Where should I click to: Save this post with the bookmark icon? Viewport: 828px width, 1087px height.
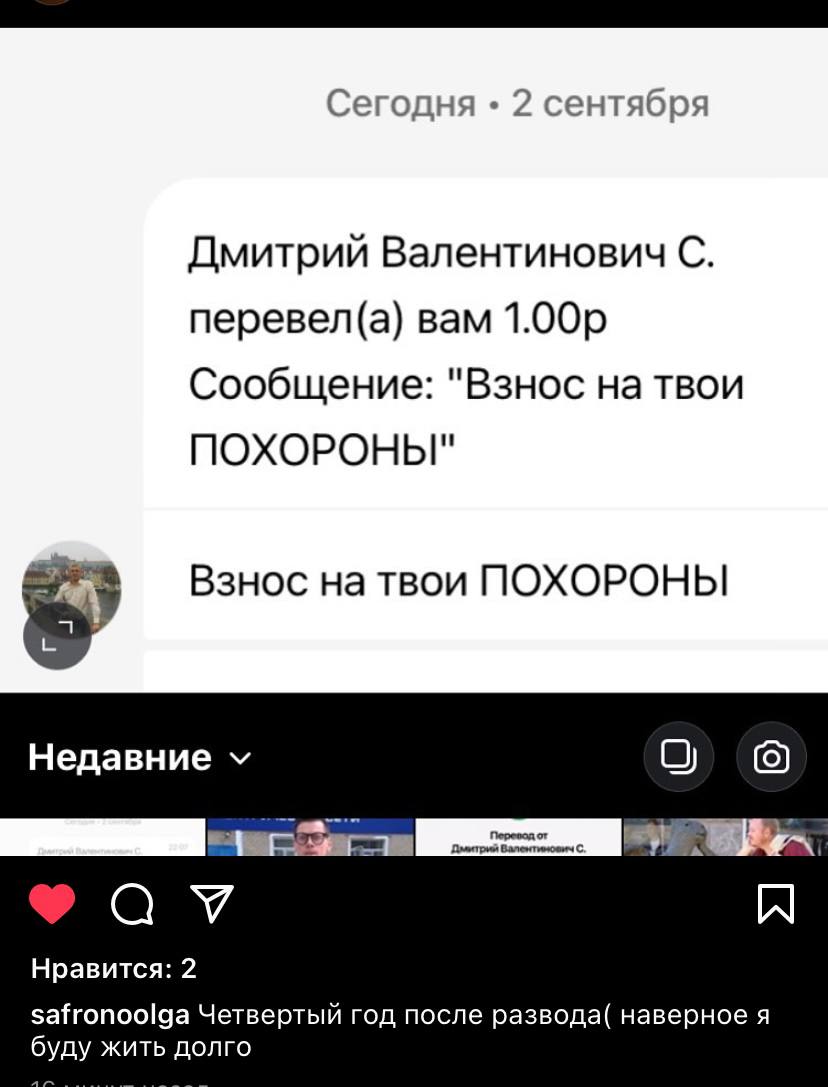776,904
